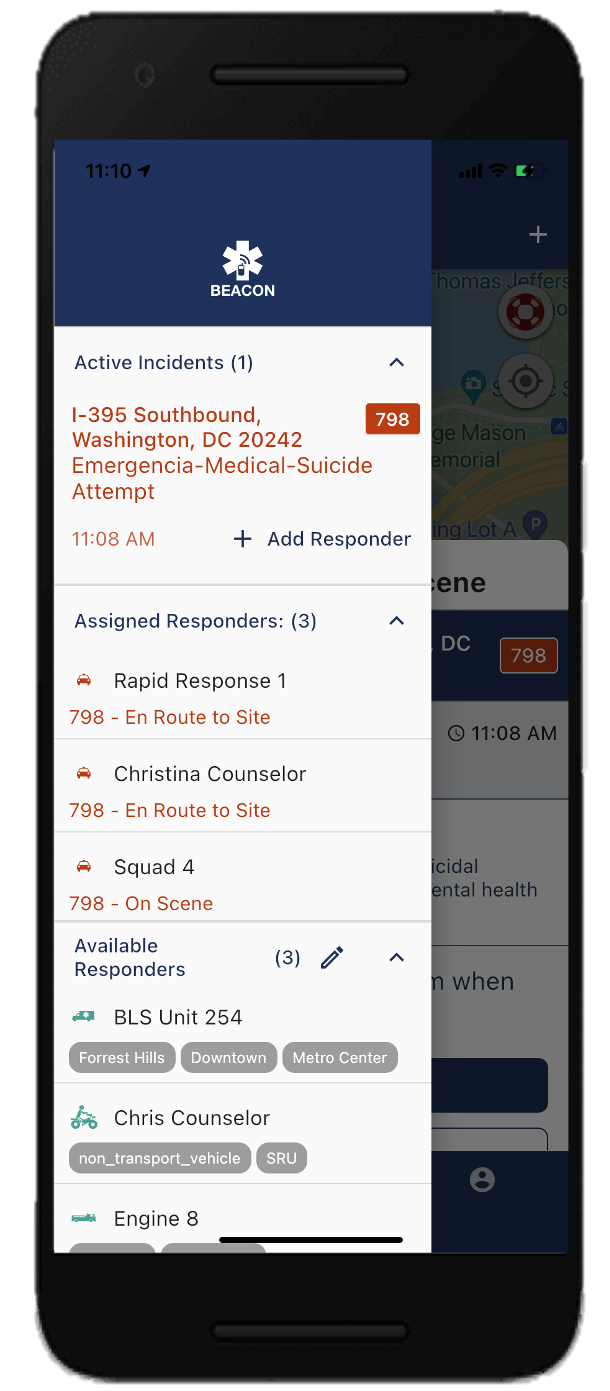Open the I-395 Southbound incident

222,453
